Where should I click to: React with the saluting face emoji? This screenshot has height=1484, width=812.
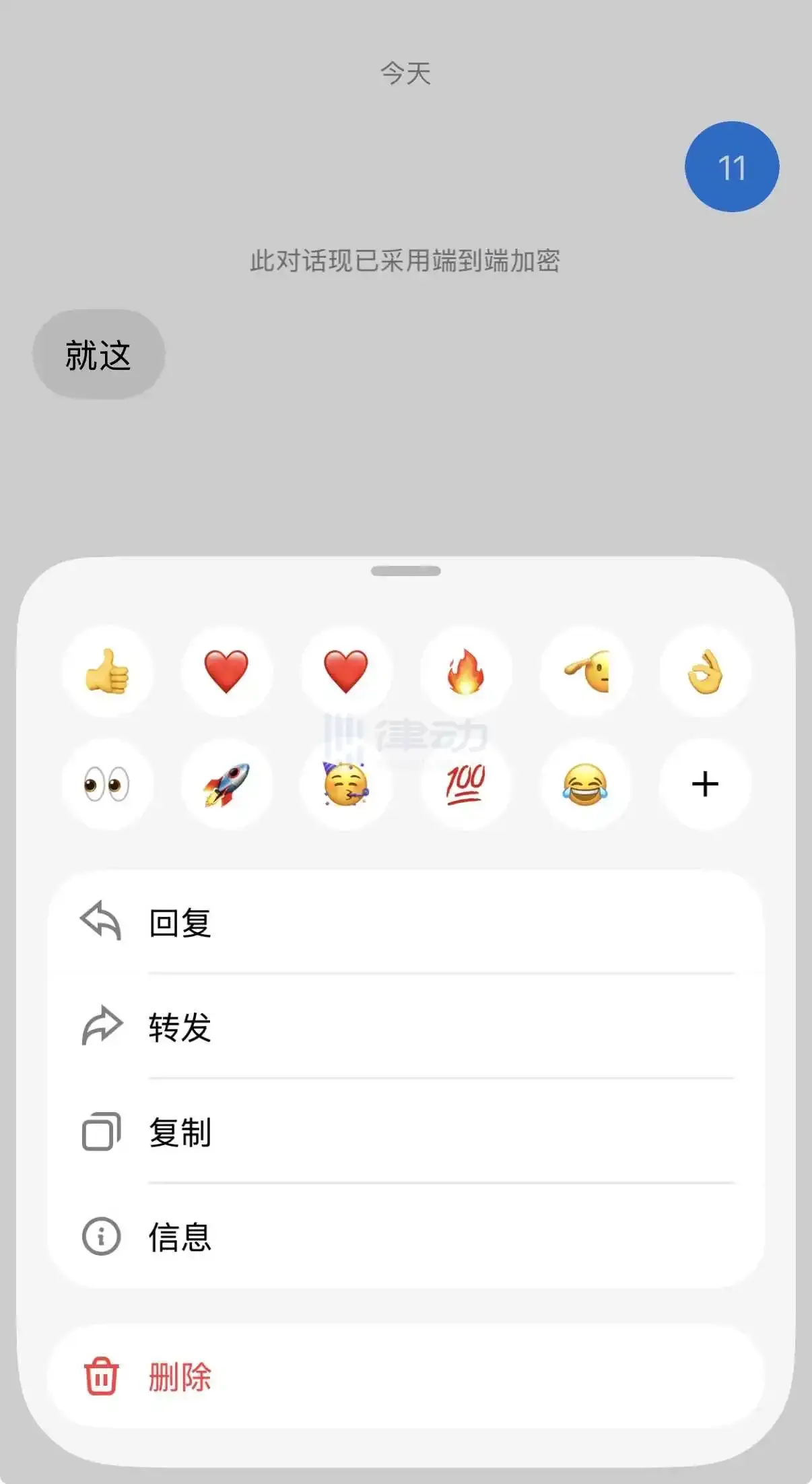pos(586,672)
